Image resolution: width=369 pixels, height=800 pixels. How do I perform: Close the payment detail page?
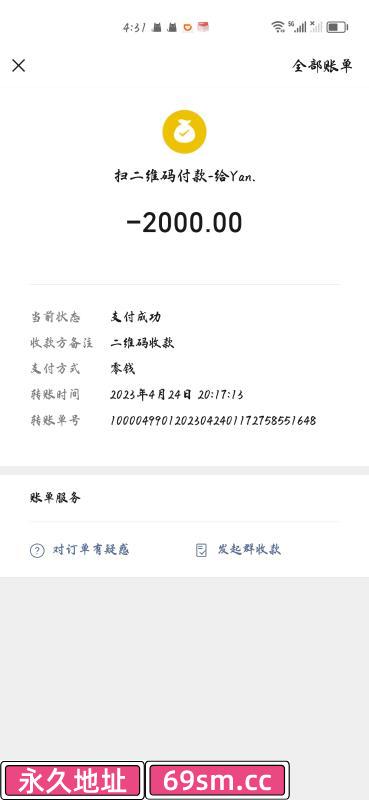pyautogui.click(x=18, y=65)
